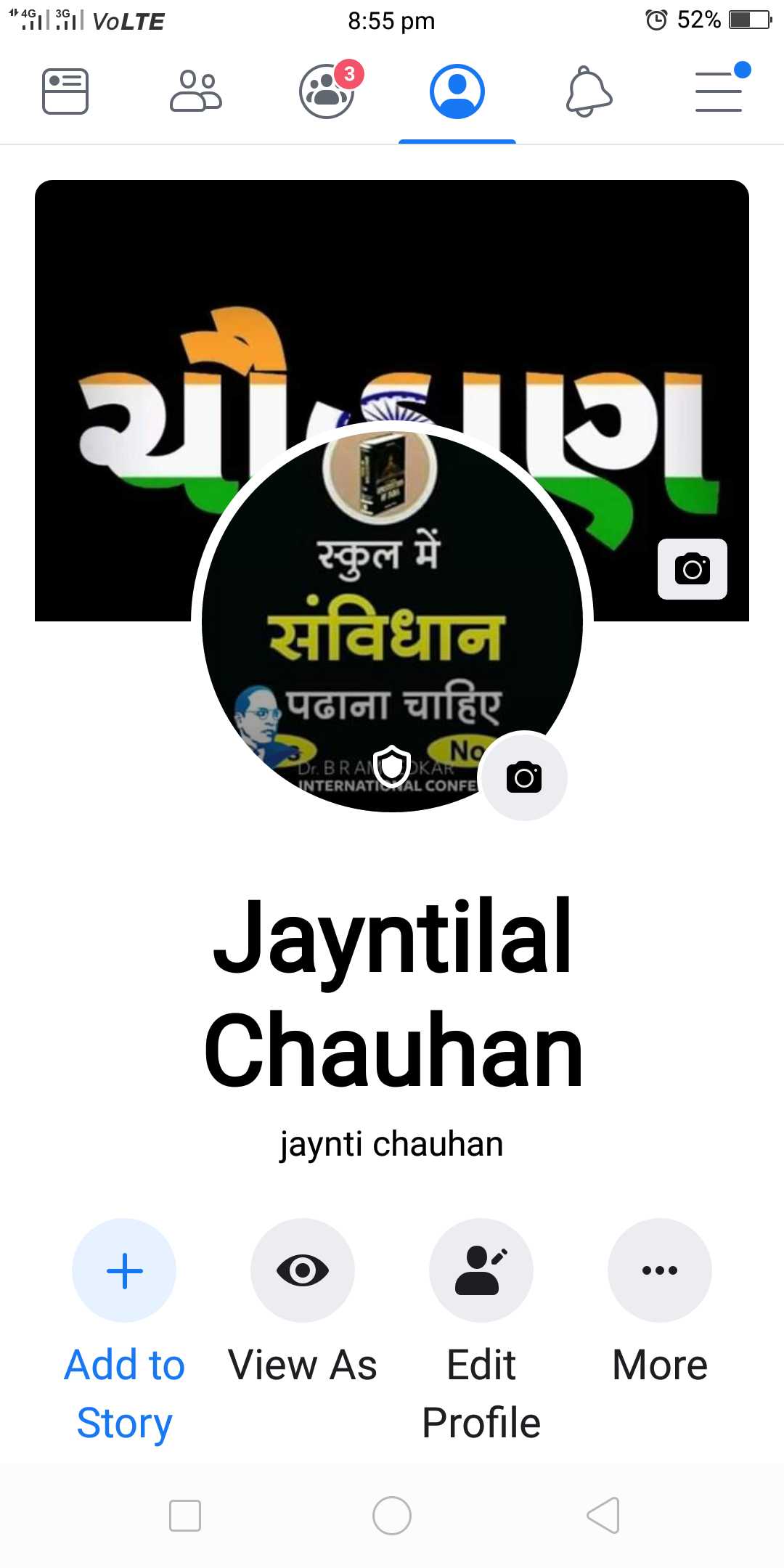The width and height of the screenshot is (784, 1568).
Task: Open the recent apps view
Action: tap(185, 1516)
